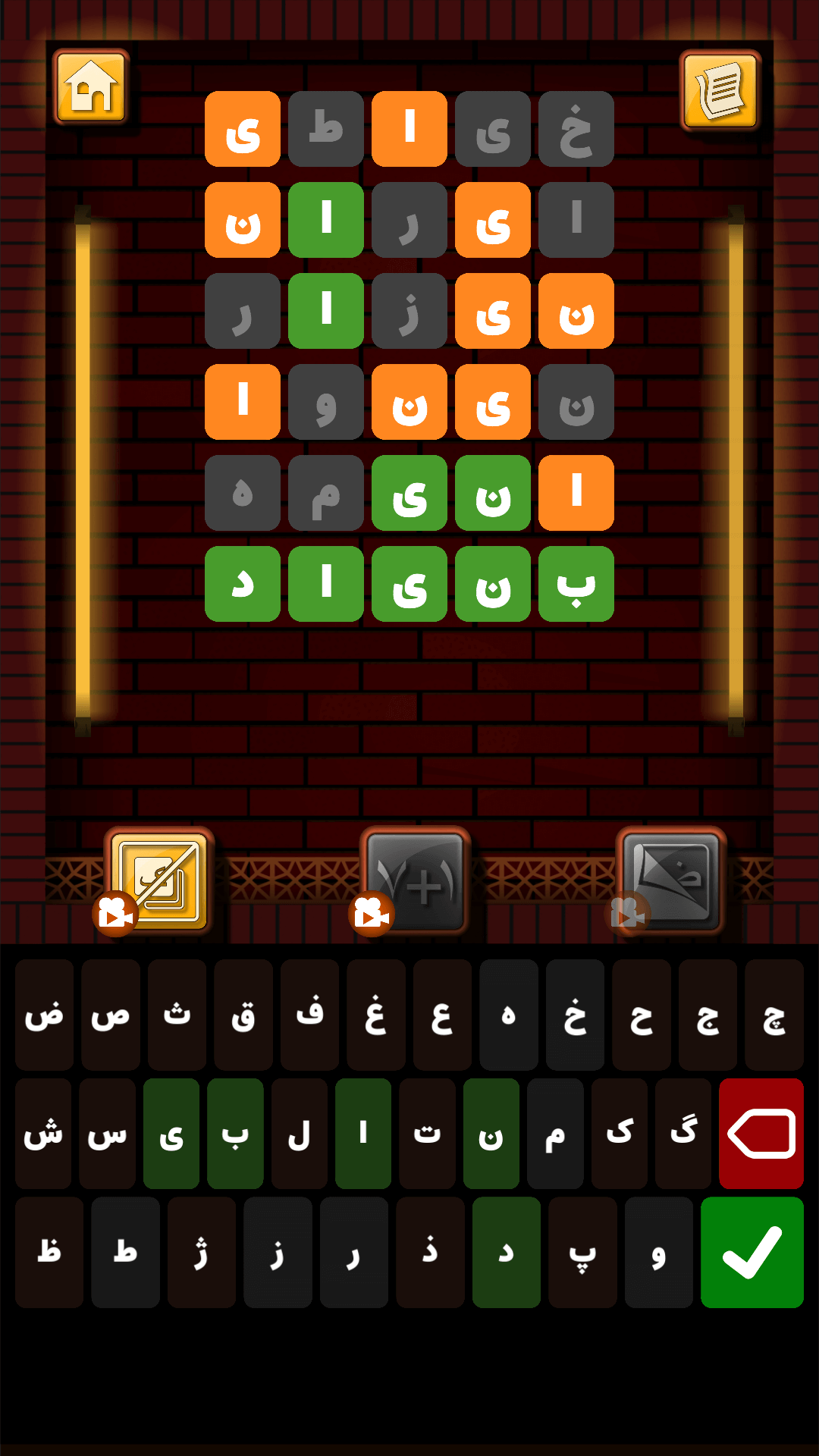Screen dimensions: 819x1456
Task: Enter the letter ف
Action: pos(309,1015)
